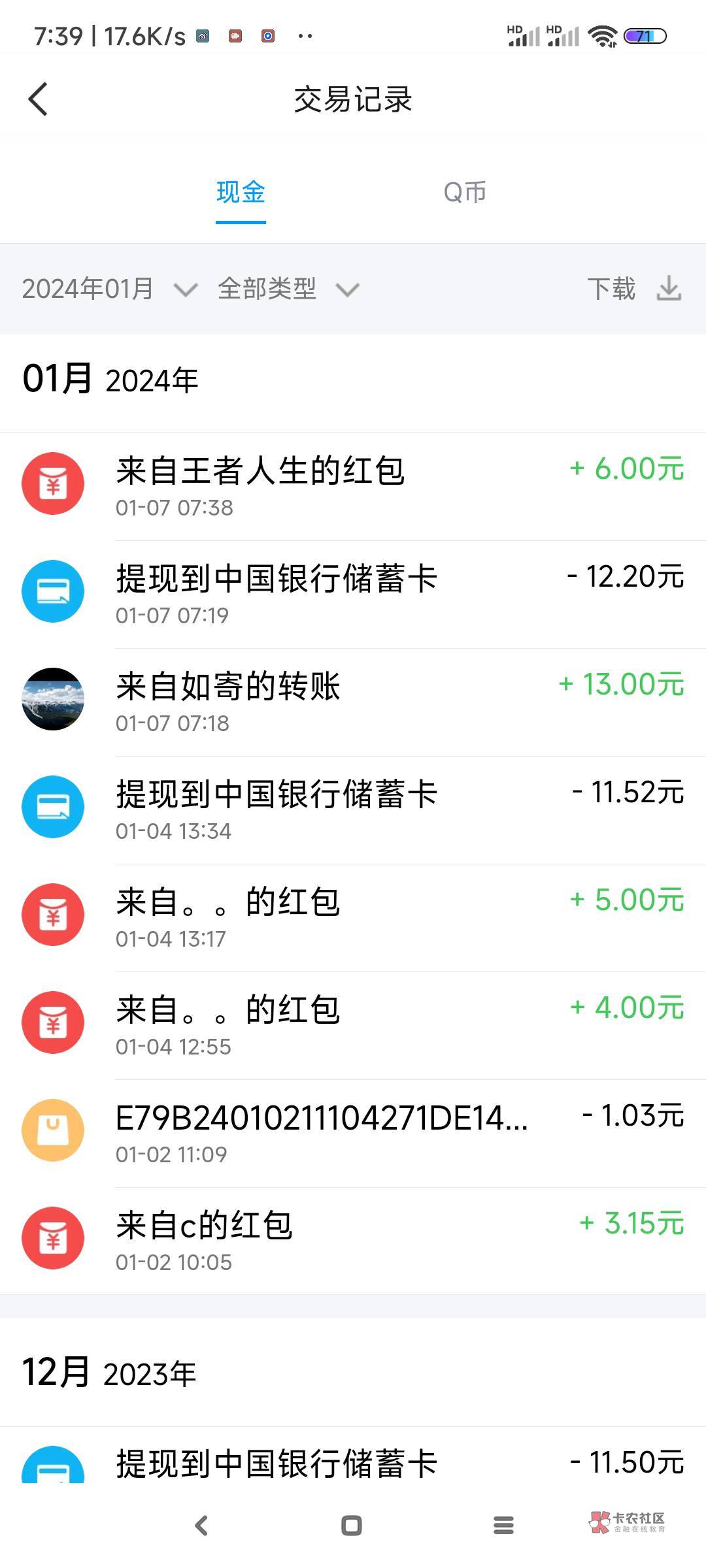This screenshot has height=1568, width=706.
Task: Open the system recent apps menu
Action: (503, 1526)
